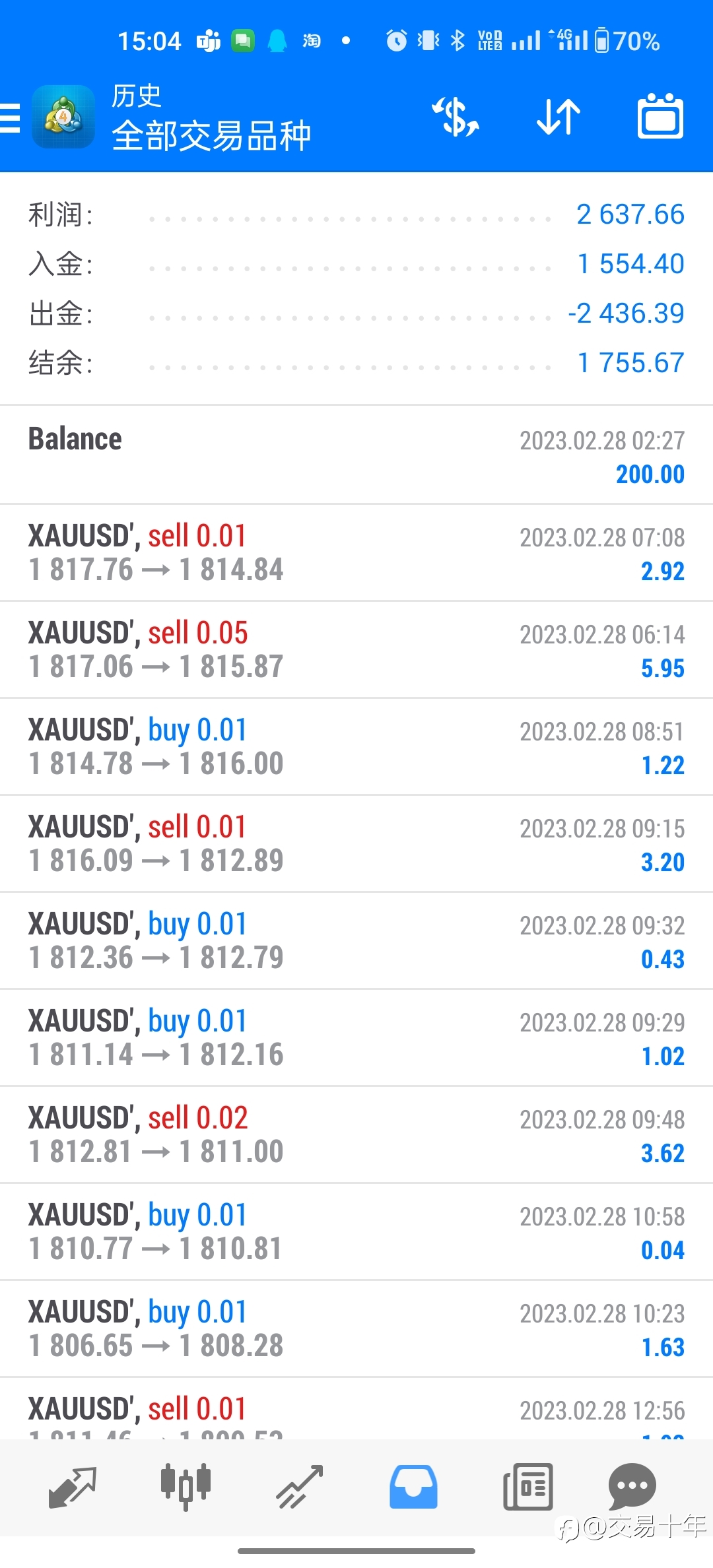Open the buy 0.01 trade at 09:32
The width and height of the screenshot is (713, 1568).
click(356, 941)
